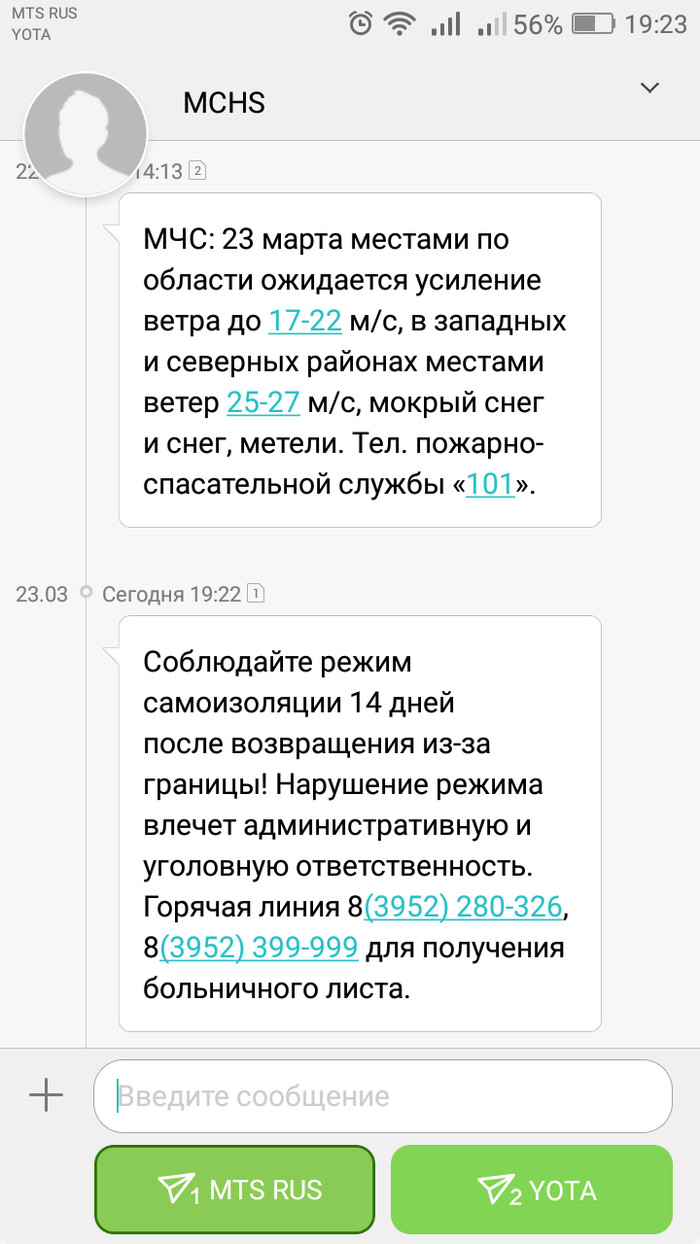Tap hotline number (3952) 399-999
The image size is (700, 1244).
(x=259, y=948)
